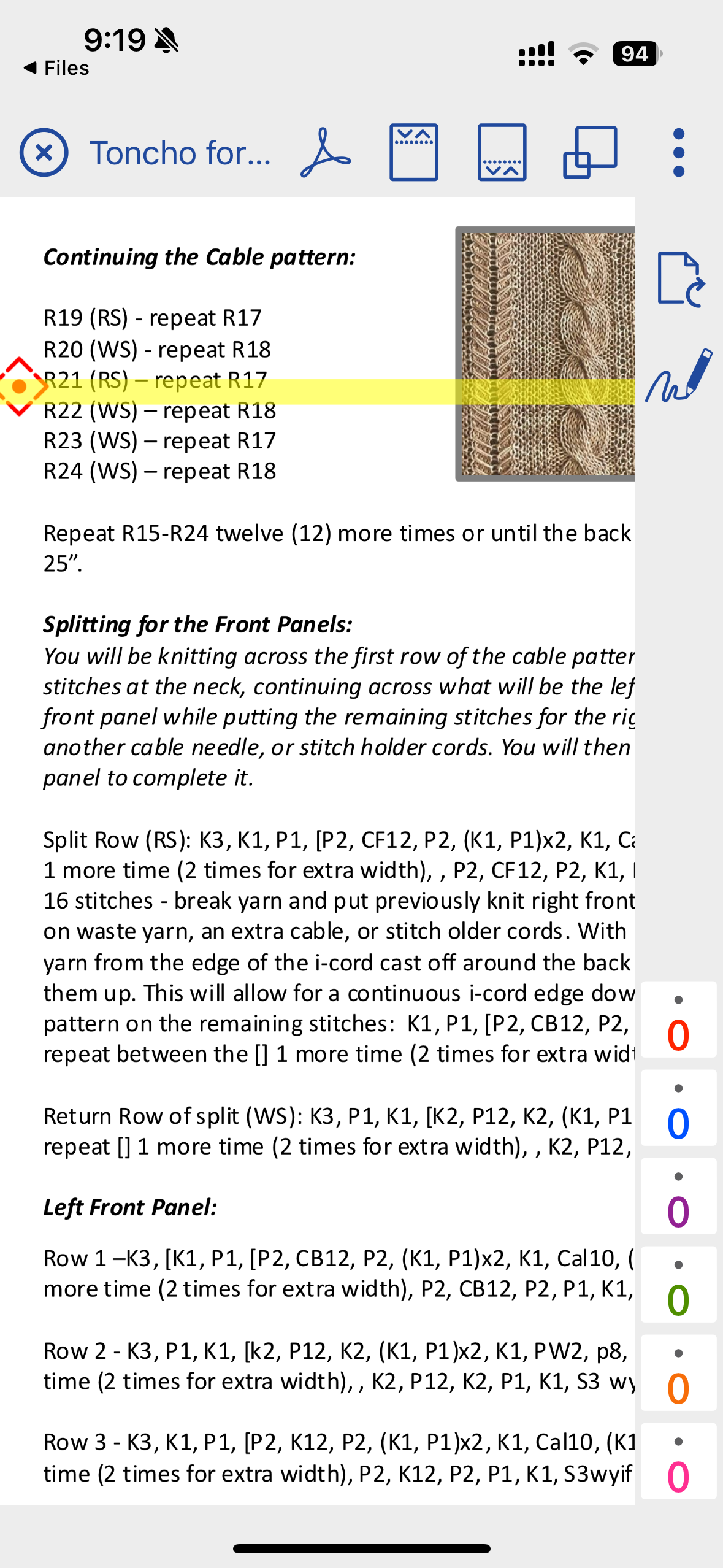Open the linked windows icon
The width and height of the screenshot is (723, 1568).
click(x=590, y=152)
